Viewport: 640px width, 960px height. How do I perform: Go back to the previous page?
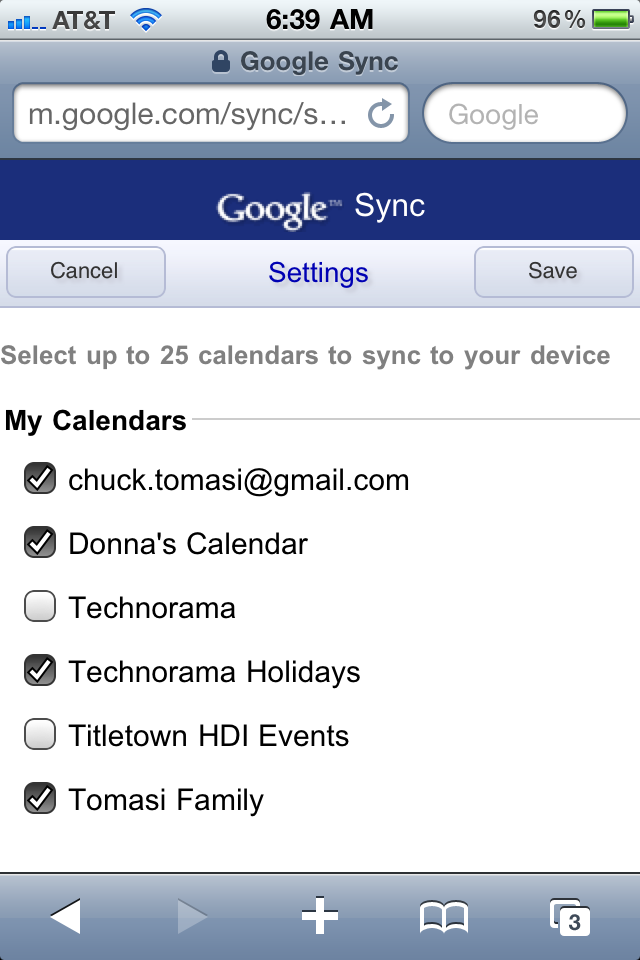click(65, 915)
